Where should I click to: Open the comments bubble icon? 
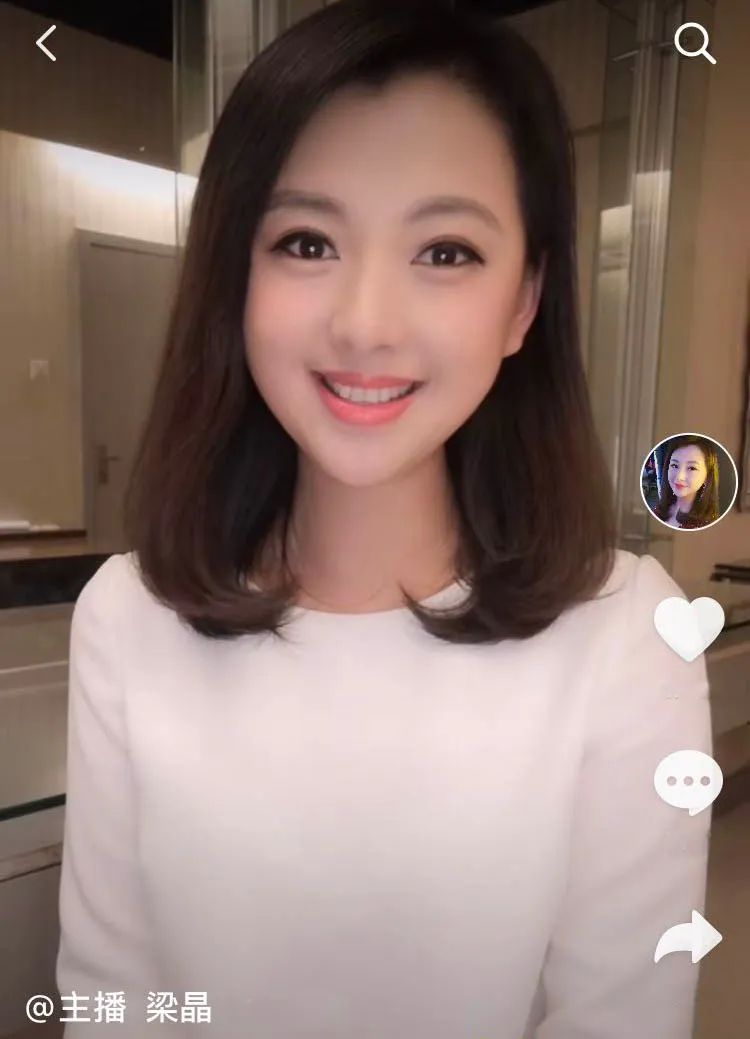click(688, 781)
